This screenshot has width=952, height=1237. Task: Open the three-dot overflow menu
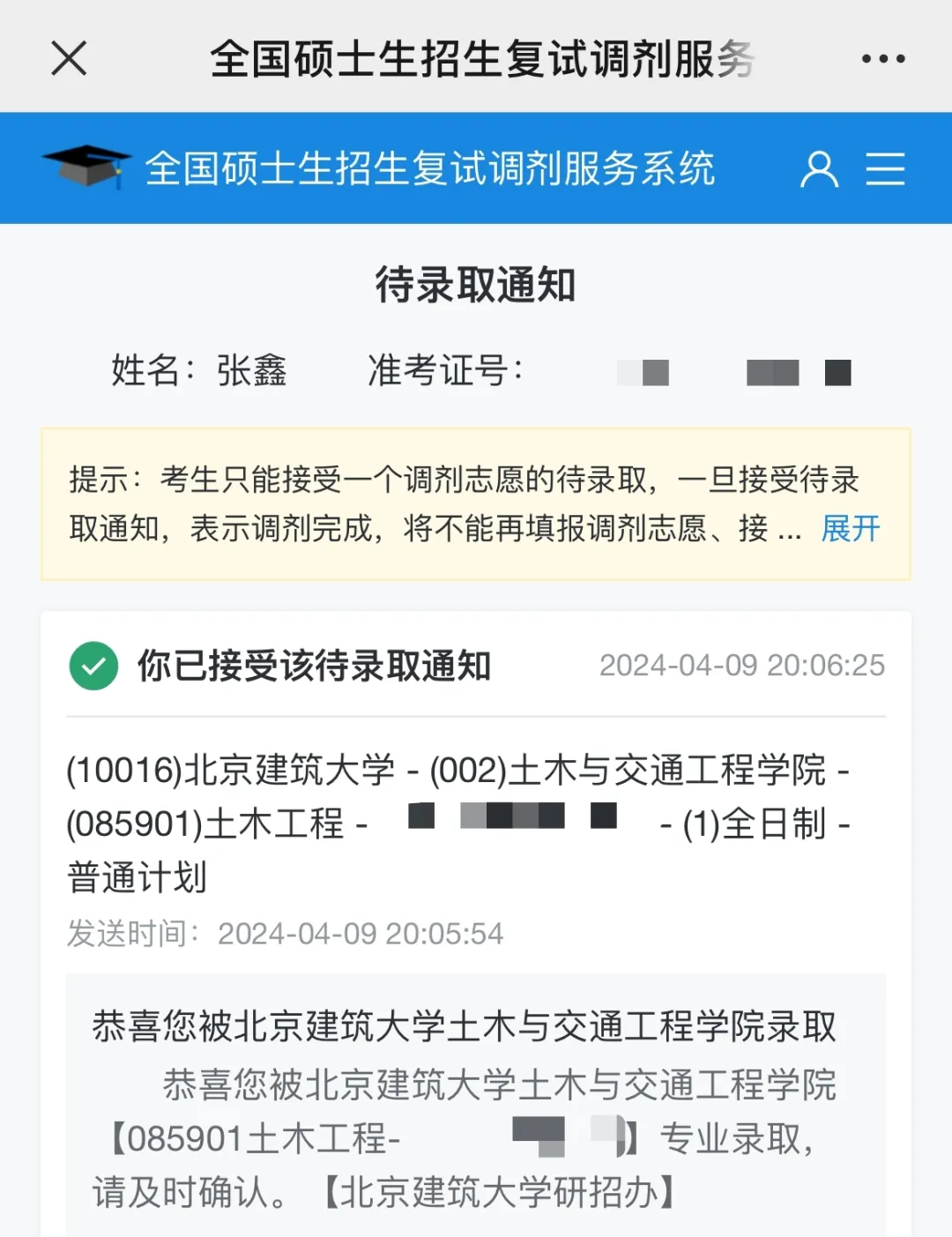click(x=882, y=59)
